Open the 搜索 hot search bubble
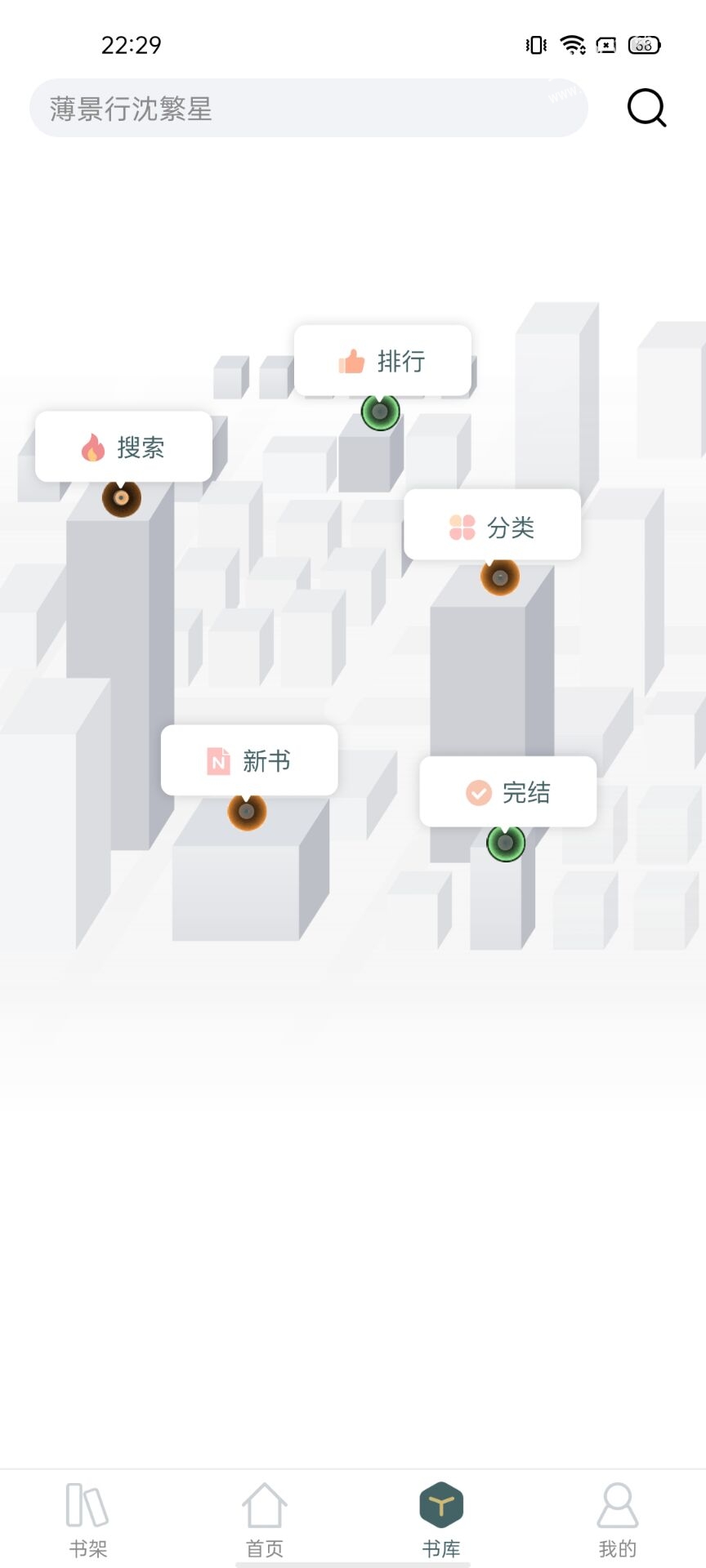Viewport: 706px width, 1568px height. [123, 447]
